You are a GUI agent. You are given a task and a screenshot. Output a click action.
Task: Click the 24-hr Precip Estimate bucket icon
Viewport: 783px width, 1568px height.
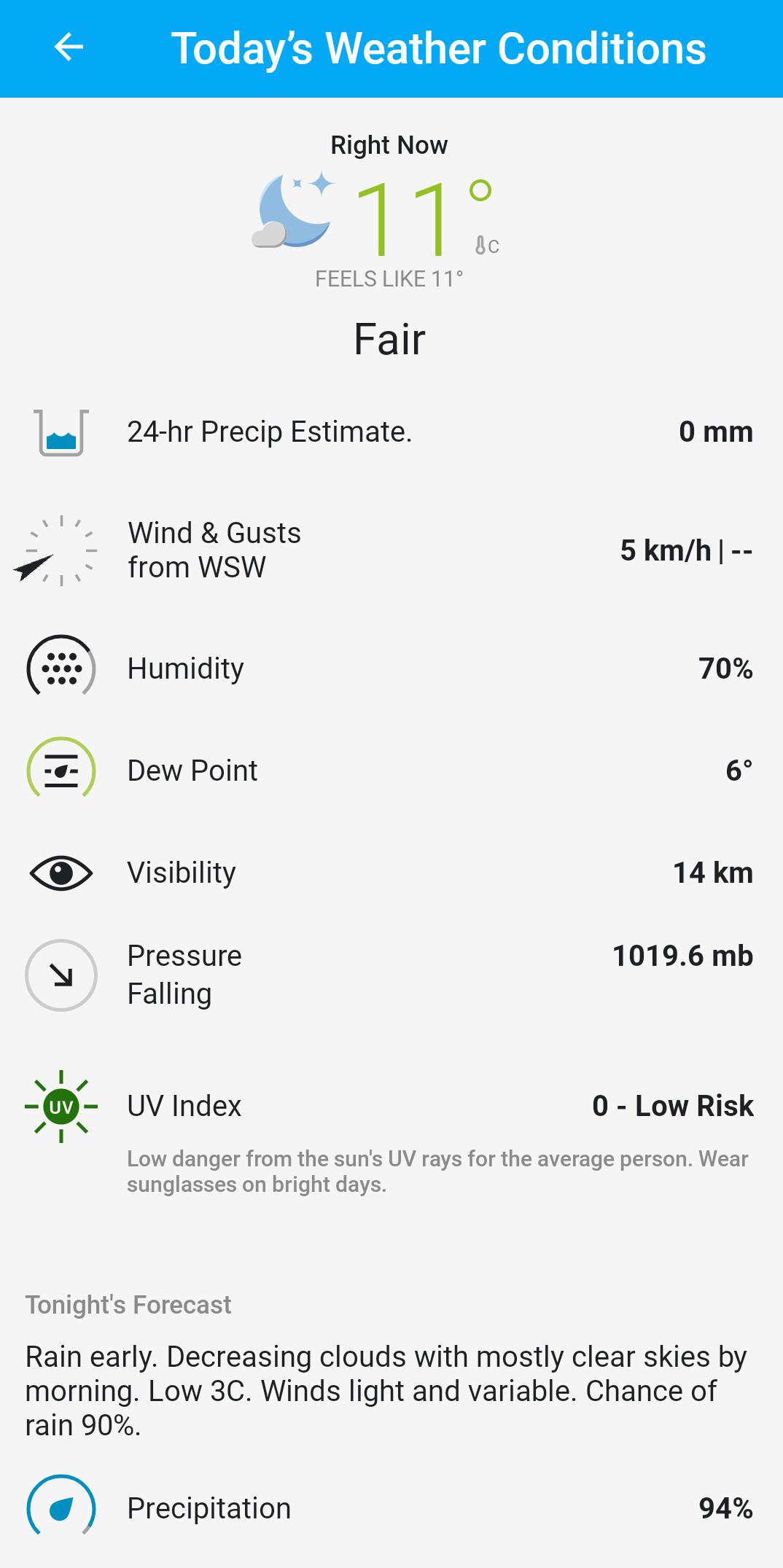click(62, 433)
